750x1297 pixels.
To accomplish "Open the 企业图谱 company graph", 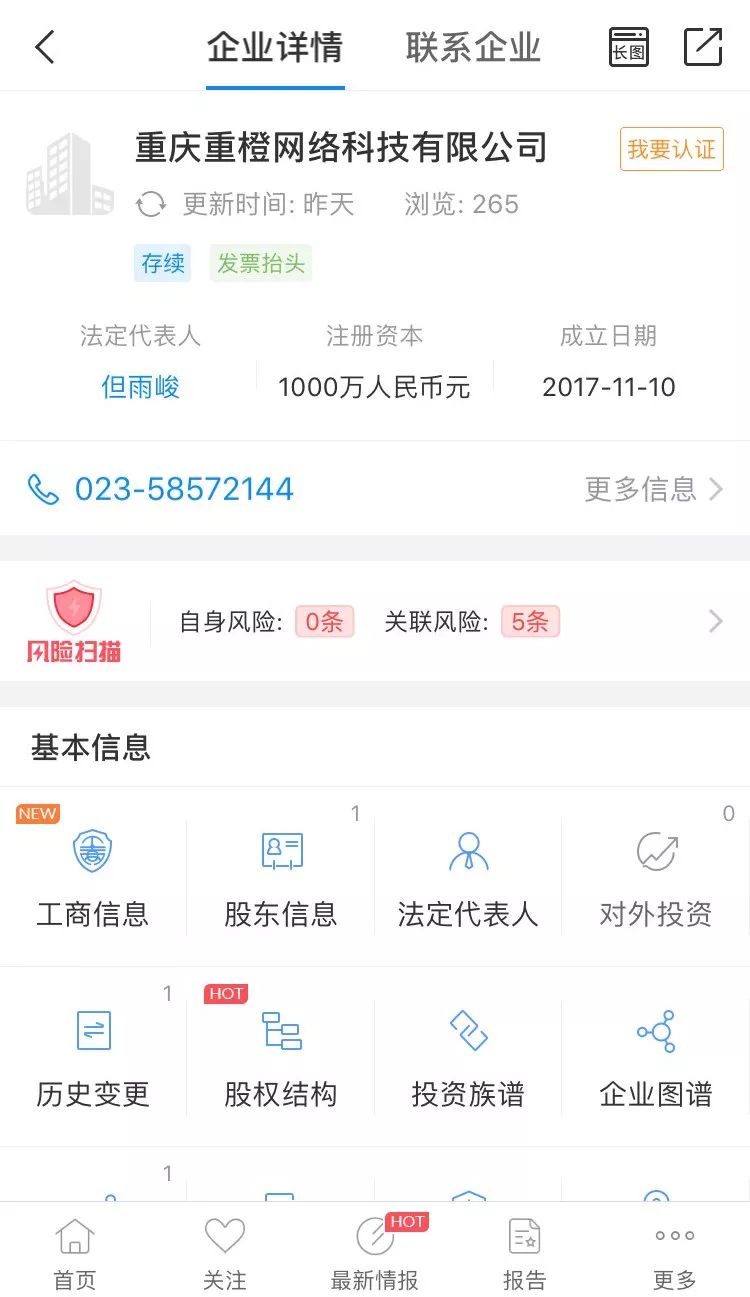I will [x=656, y=1058].
